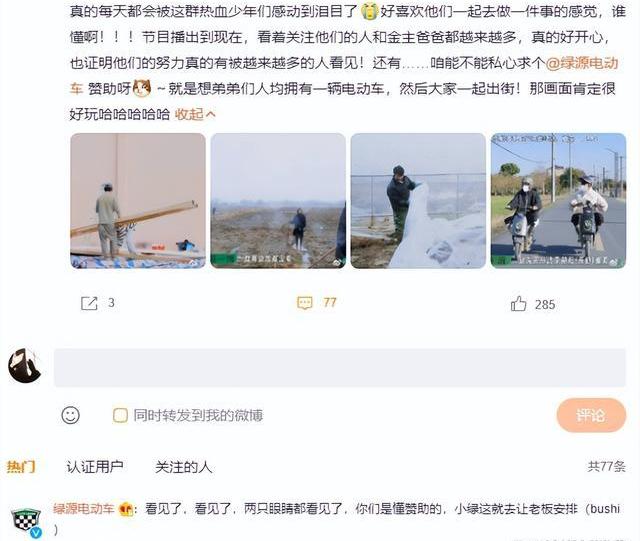Collapse the post text with 收起
Viewport: 640px width, 541px height.
196,114
